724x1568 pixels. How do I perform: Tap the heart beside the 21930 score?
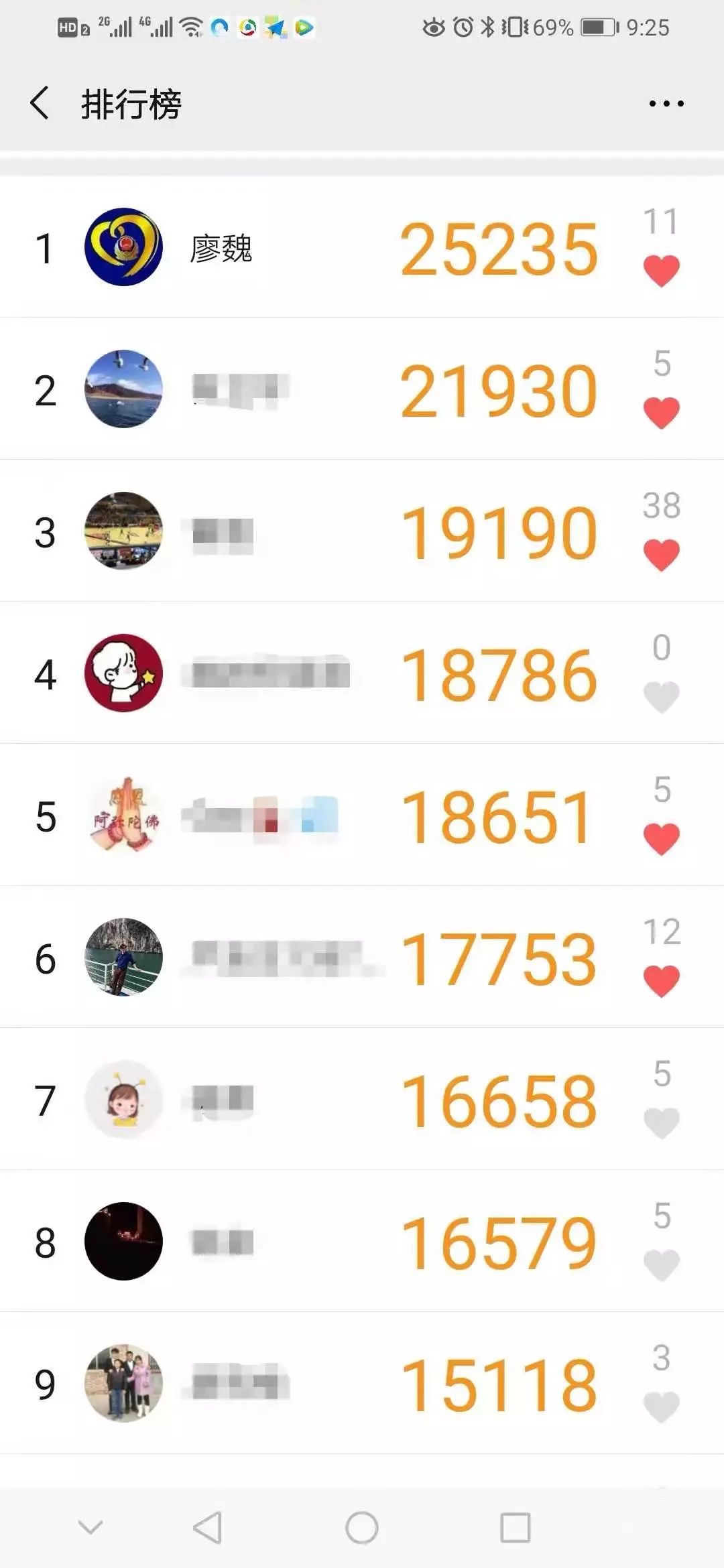(x=662, y=412)
